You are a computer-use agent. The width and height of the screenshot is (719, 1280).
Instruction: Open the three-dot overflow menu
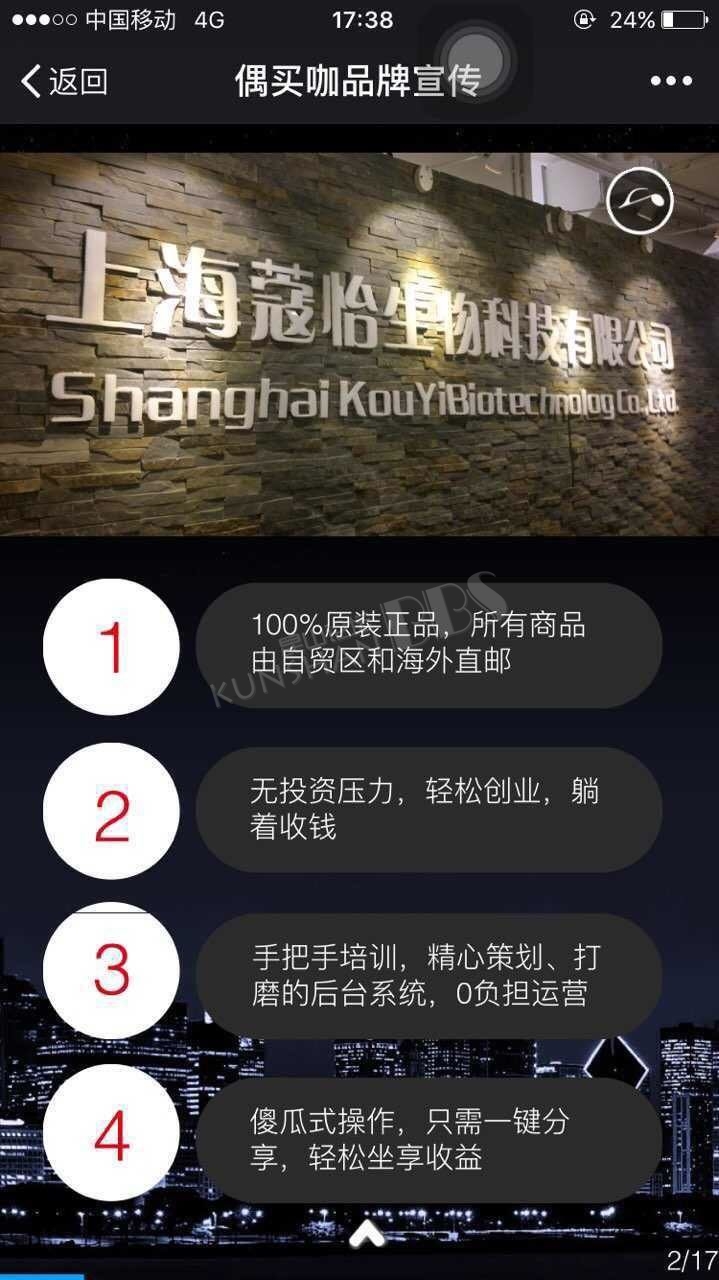click(671, 81)
